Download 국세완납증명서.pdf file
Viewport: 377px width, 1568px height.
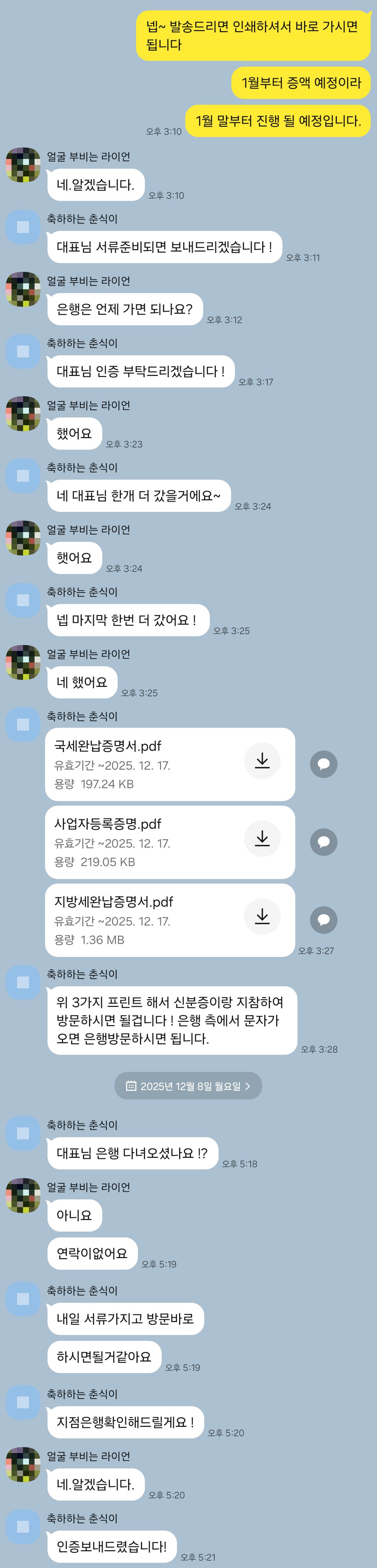point(262,760)
